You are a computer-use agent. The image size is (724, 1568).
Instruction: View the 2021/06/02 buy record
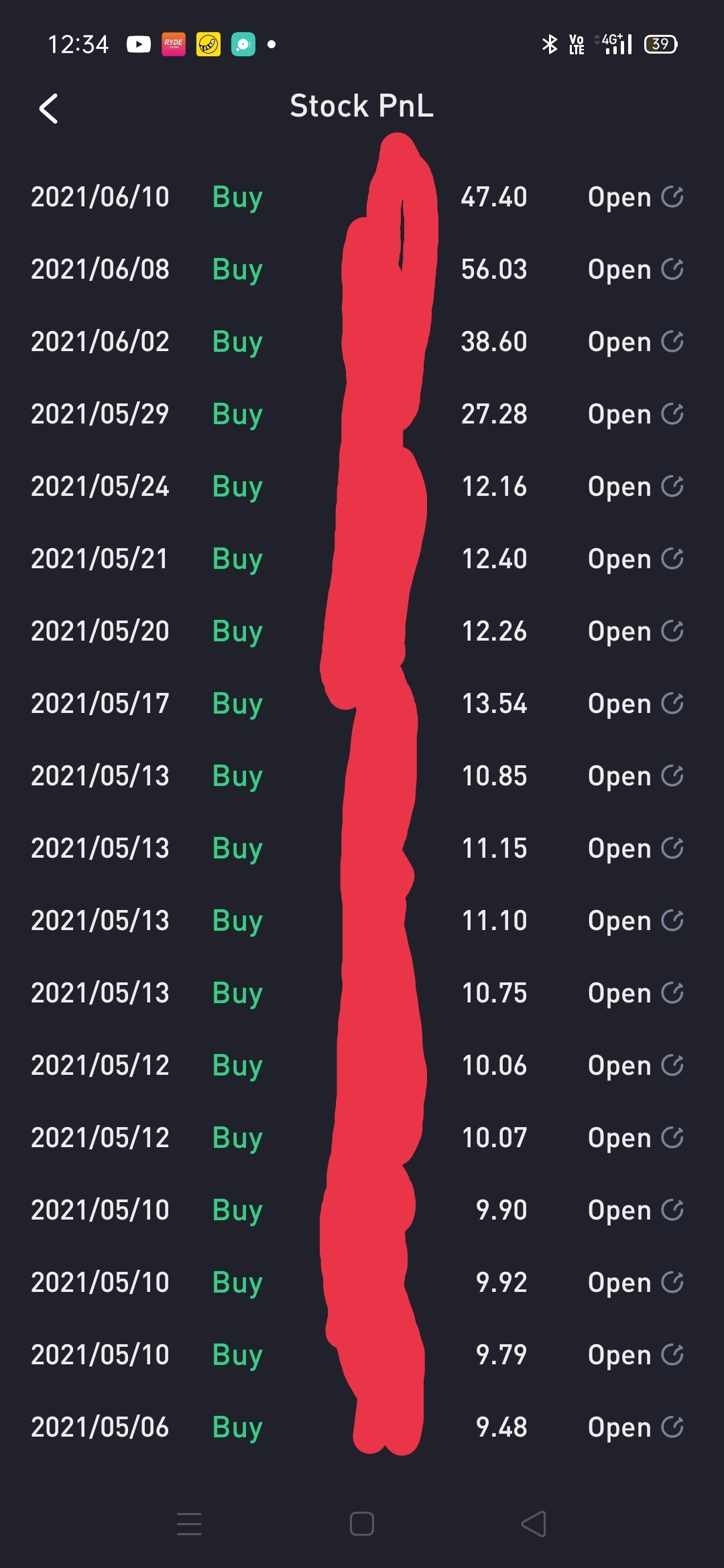pos(362,342)
